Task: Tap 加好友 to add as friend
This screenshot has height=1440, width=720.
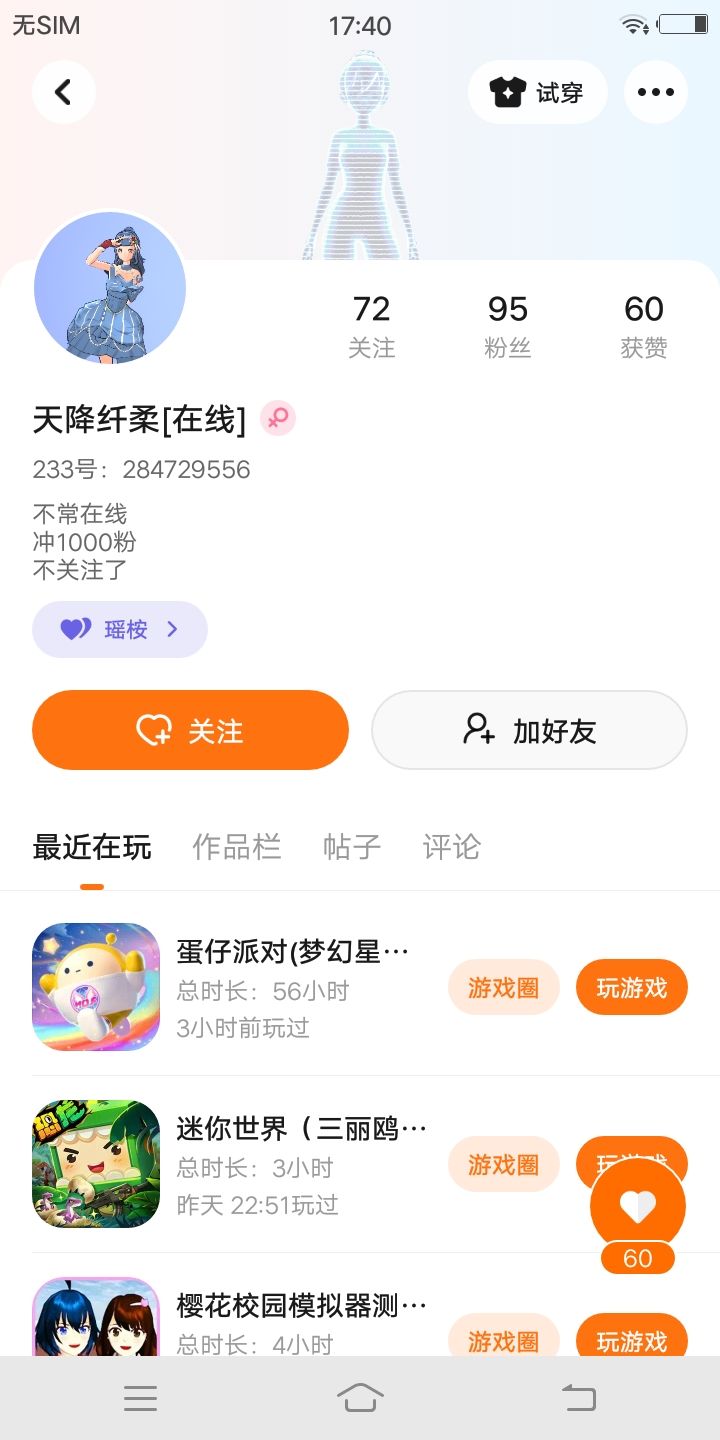Action: 529,730
